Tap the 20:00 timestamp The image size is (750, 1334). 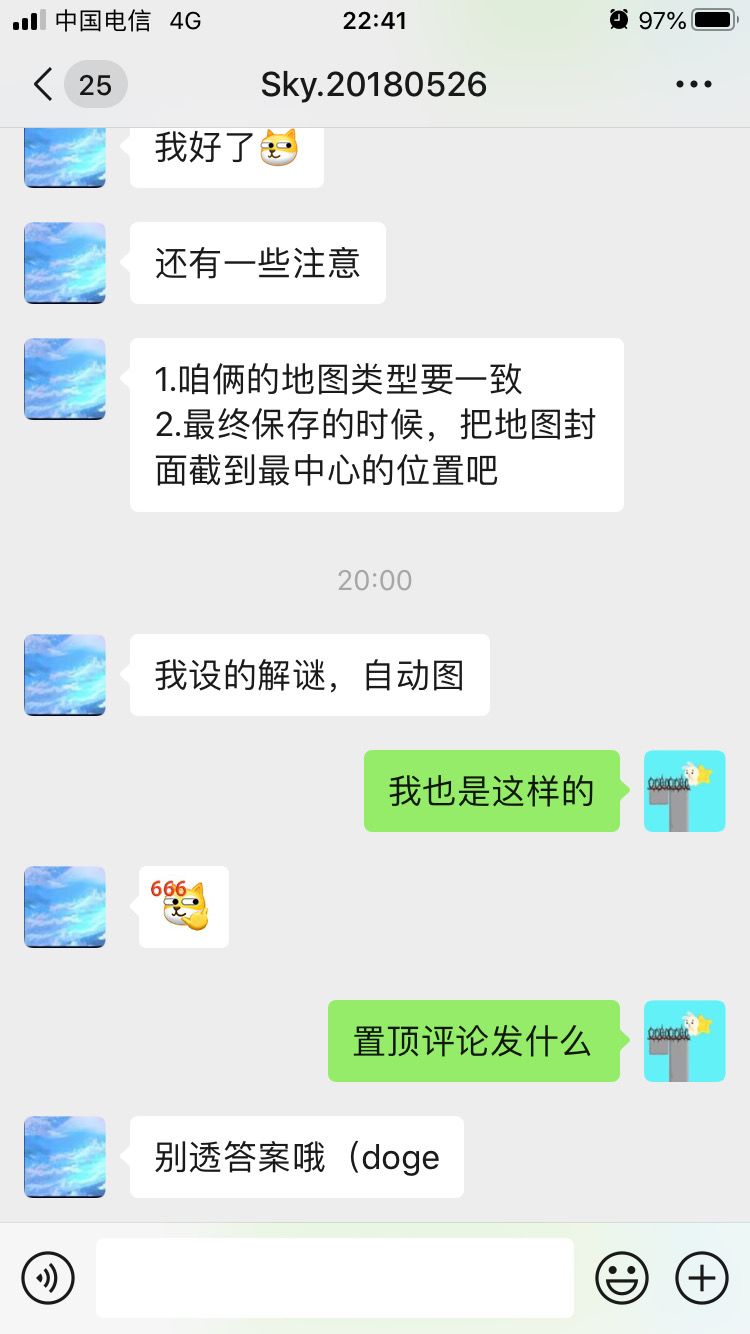tap(374, 580)
